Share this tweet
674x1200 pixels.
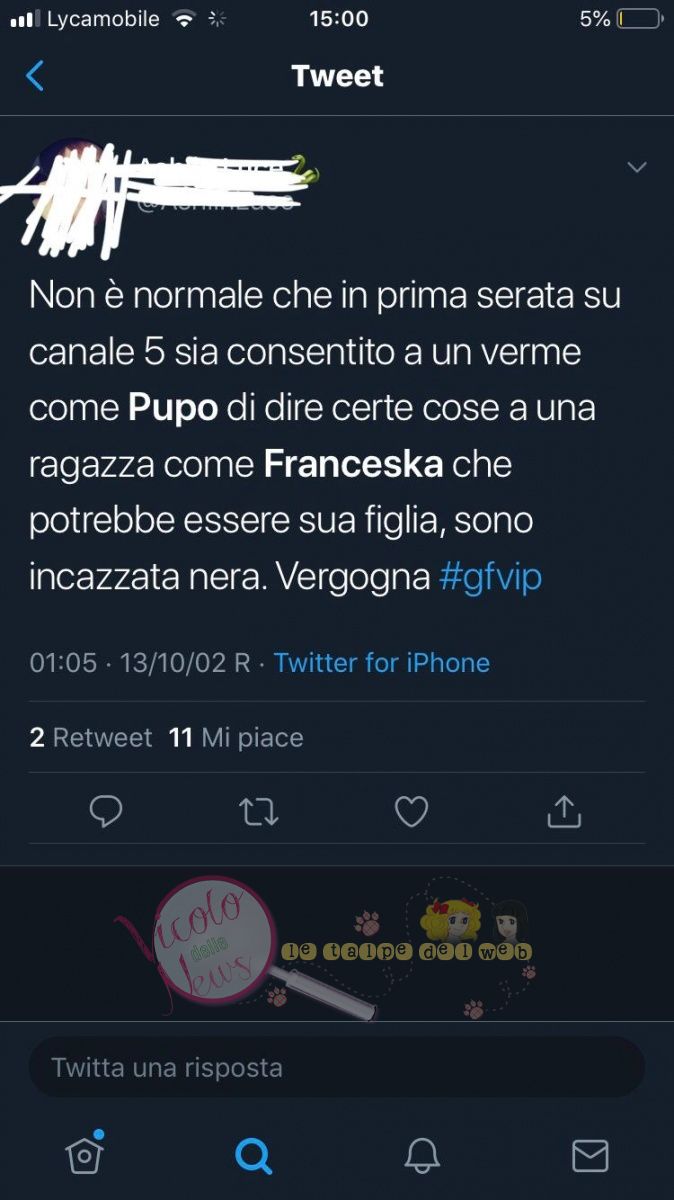tap(564, 812)
